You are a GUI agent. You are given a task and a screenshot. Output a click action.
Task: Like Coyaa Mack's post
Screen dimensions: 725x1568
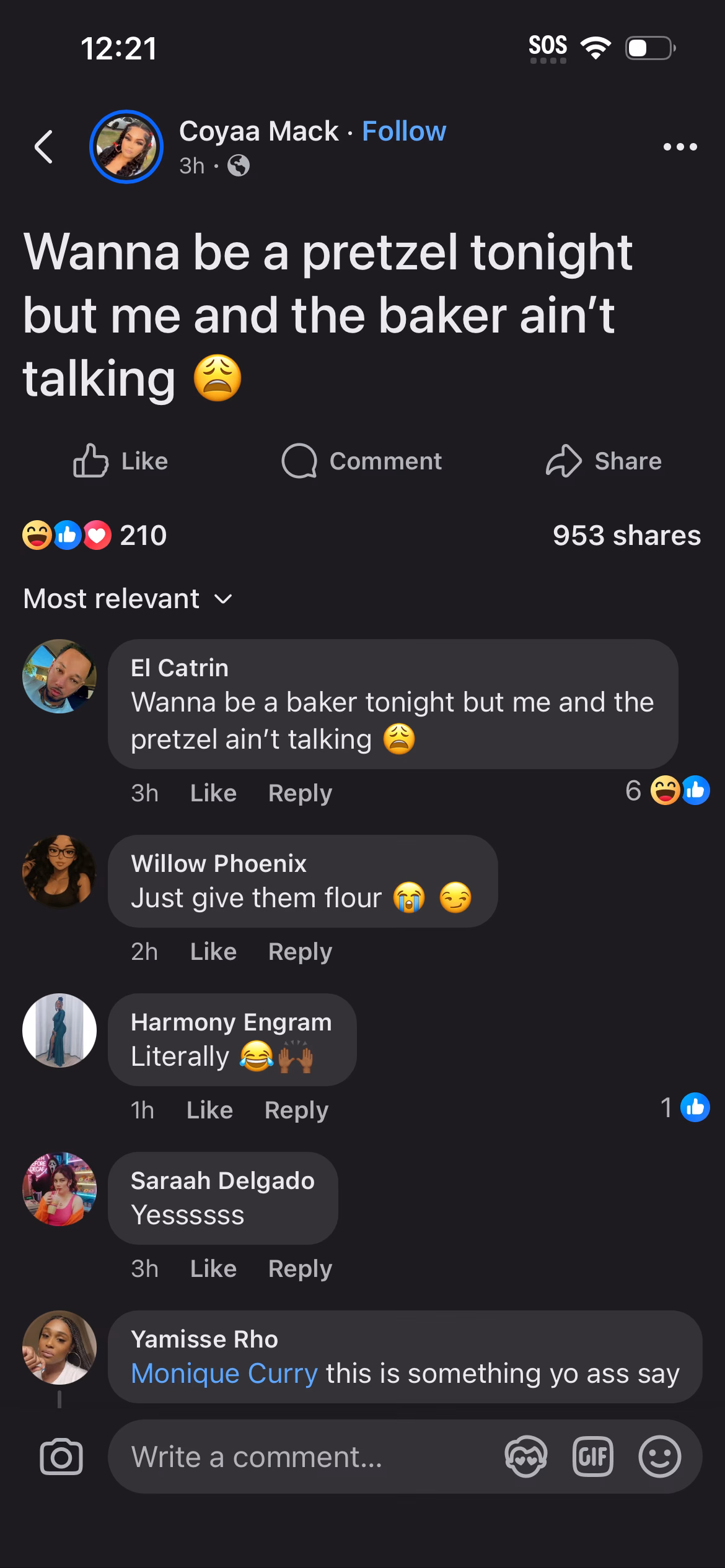coord(121,461)
